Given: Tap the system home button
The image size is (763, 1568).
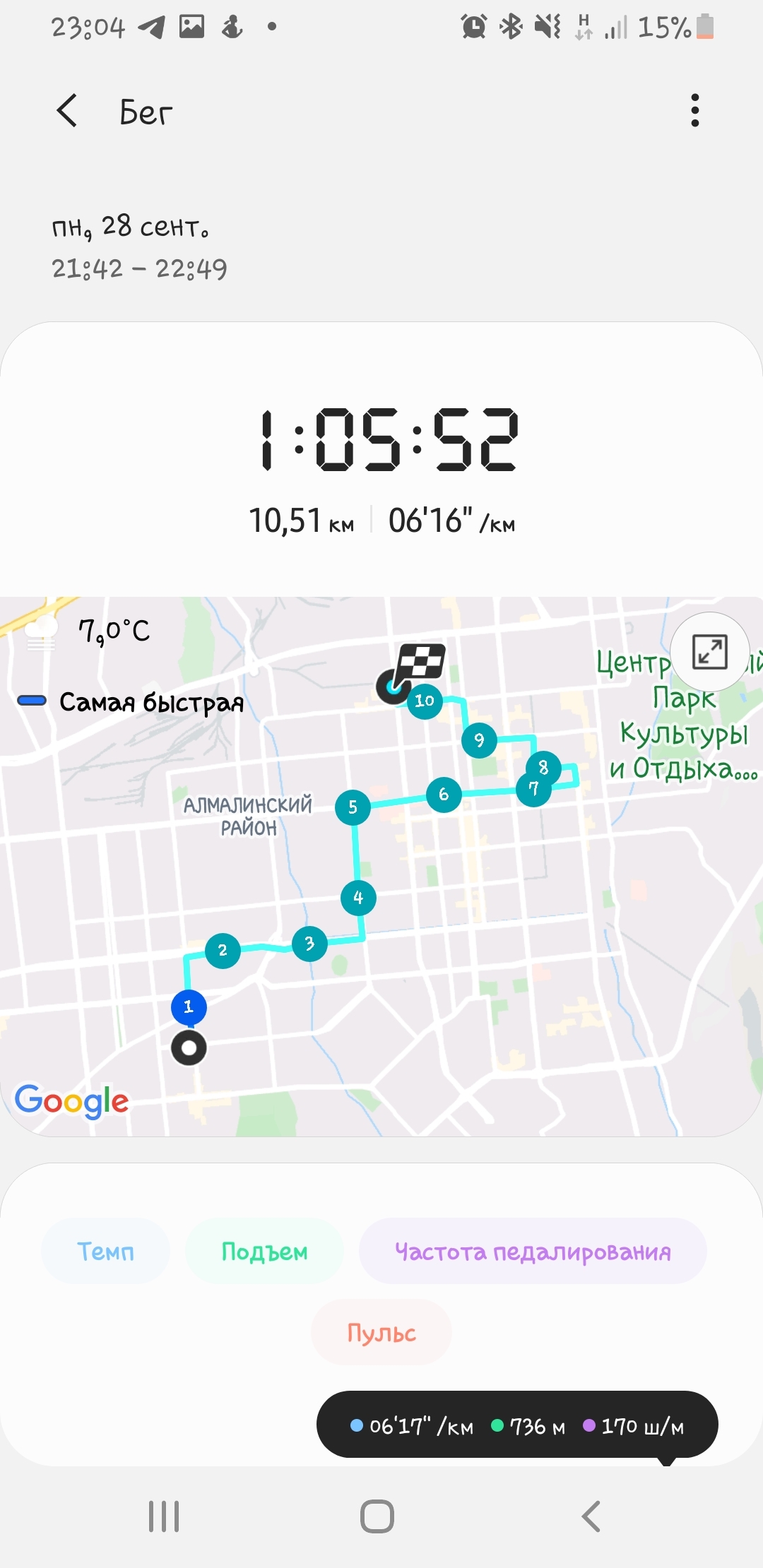Looking at the screenshot, I should 377,1516.
